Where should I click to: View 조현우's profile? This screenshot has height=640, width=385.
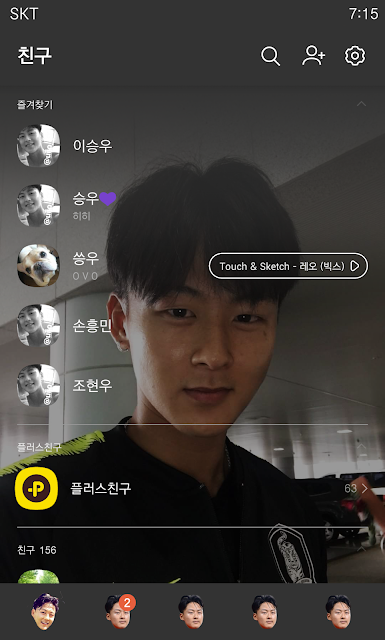click(192, 385)
